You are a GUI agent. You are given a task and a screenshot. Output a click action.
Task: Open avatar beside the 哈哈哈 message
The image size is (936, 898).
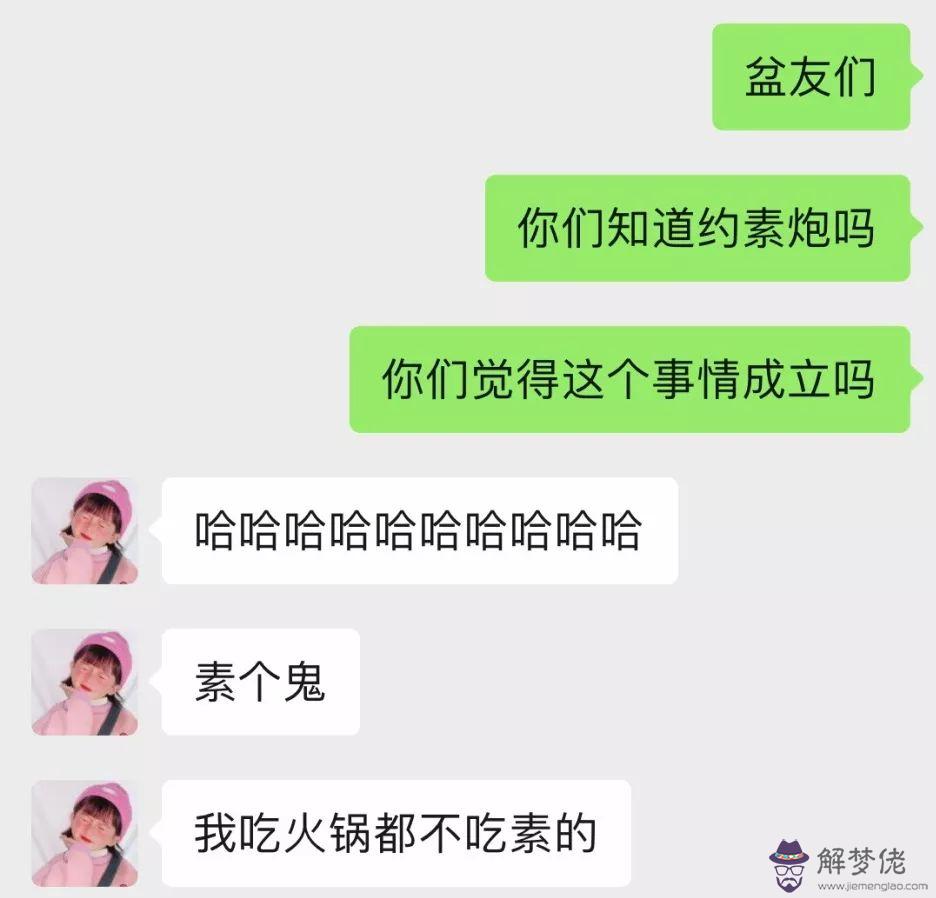point(84,531)
